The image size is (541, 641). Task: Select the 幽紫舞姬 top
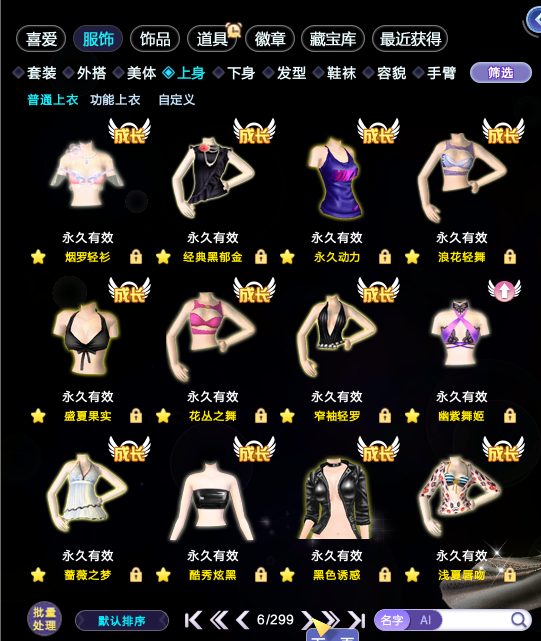tap(461, 333)
